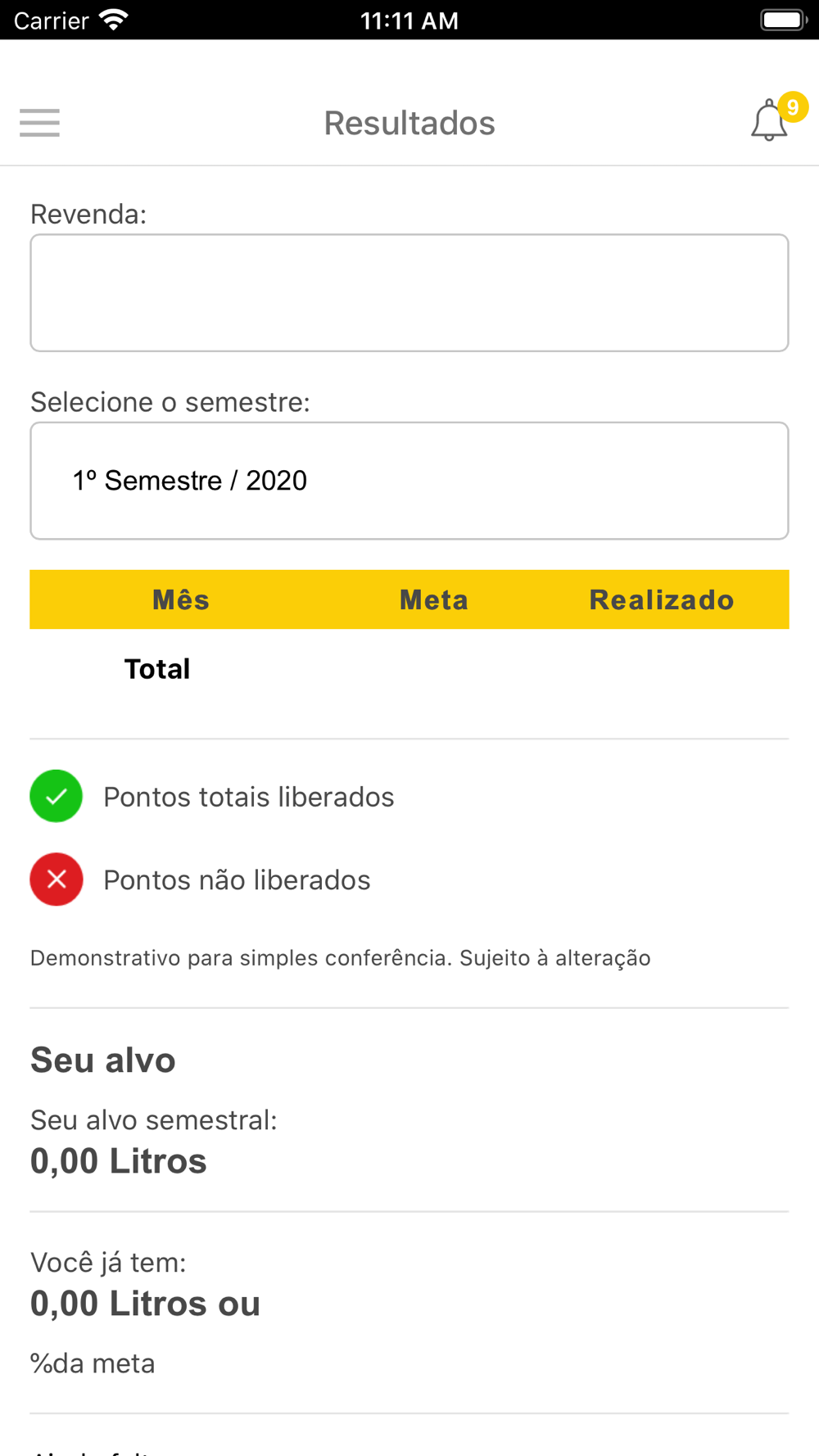
Task: Open the hamburger menu
Action: 39,123
